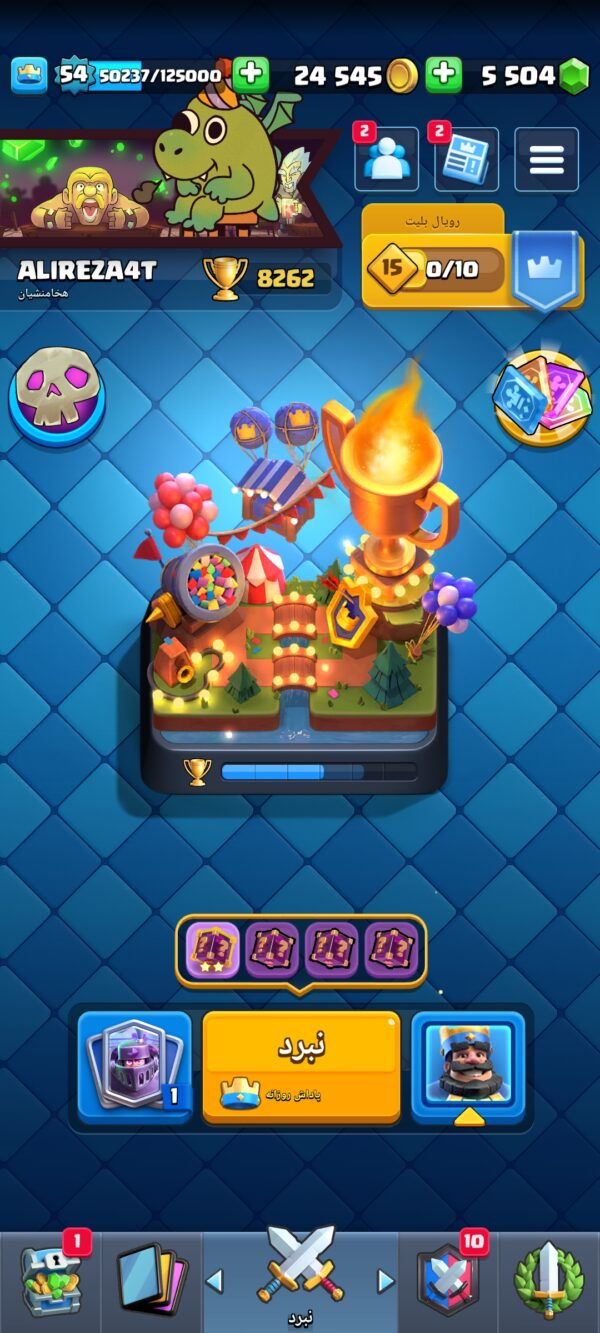Open the news feed icon
Screen dimensions: 600x1333
click(x=466, y=159)
